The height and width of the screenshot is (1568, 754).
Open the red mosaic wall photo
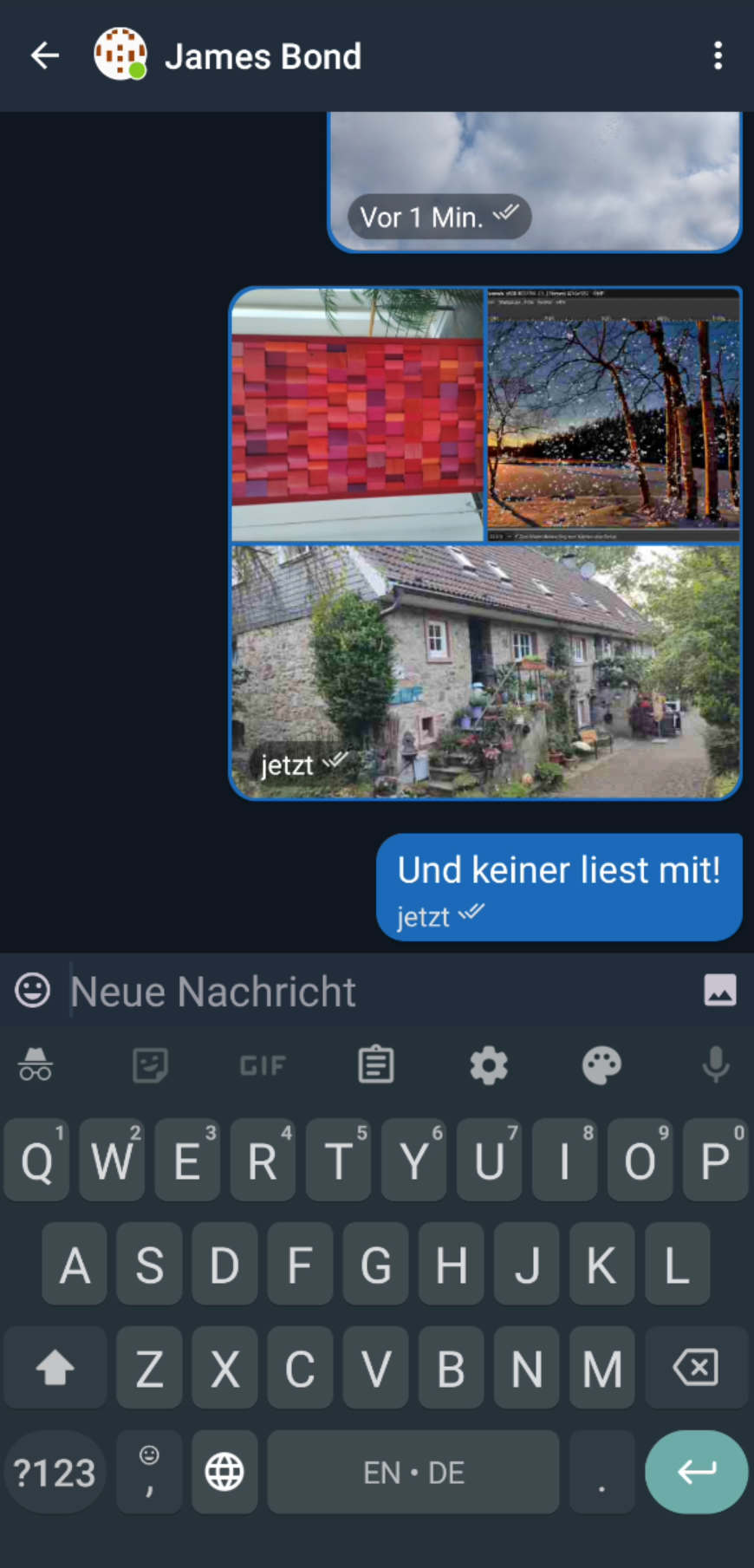pos(357,414)
